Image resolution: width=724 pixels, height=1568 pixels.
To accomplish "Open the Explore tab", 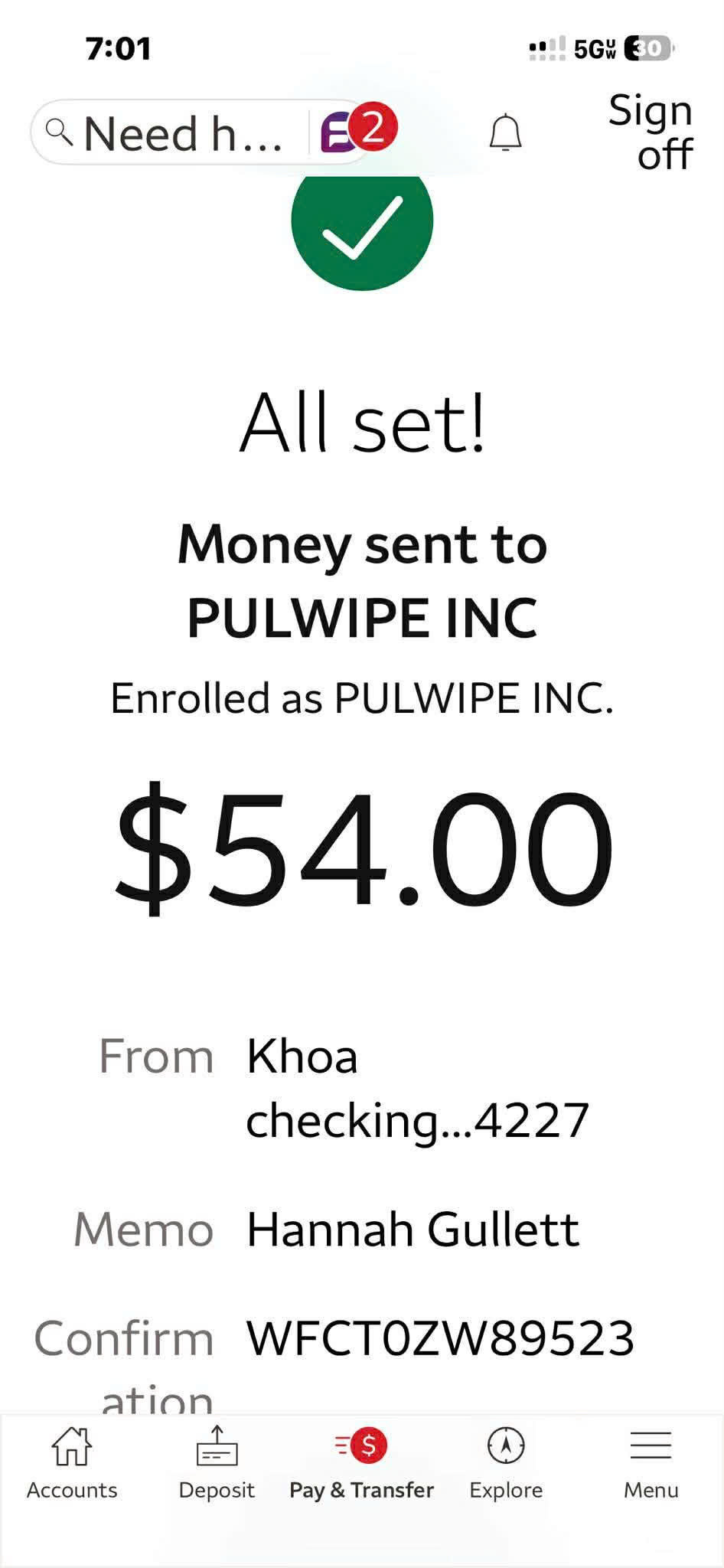I will click(506, 1463).
